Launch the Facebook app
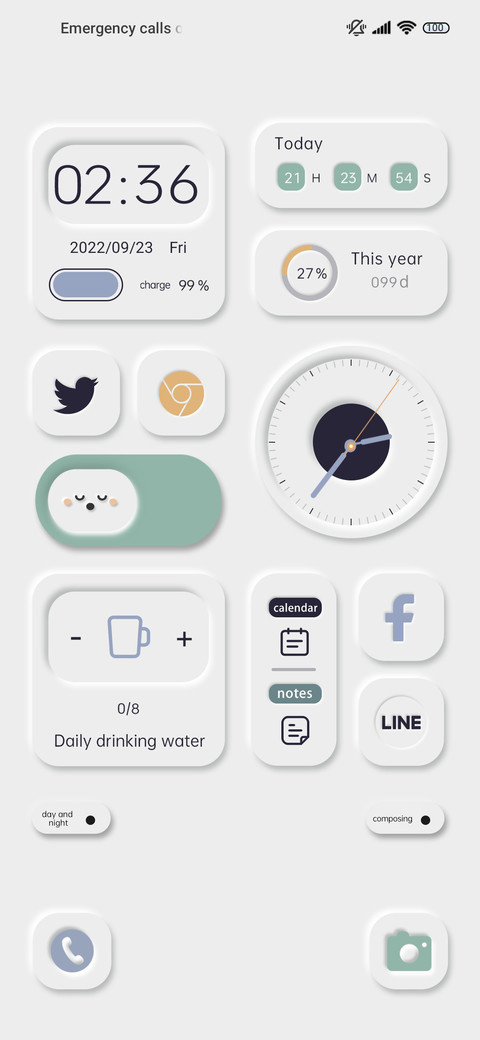The width and height of the screenshot is (480, 1040). 400,618
